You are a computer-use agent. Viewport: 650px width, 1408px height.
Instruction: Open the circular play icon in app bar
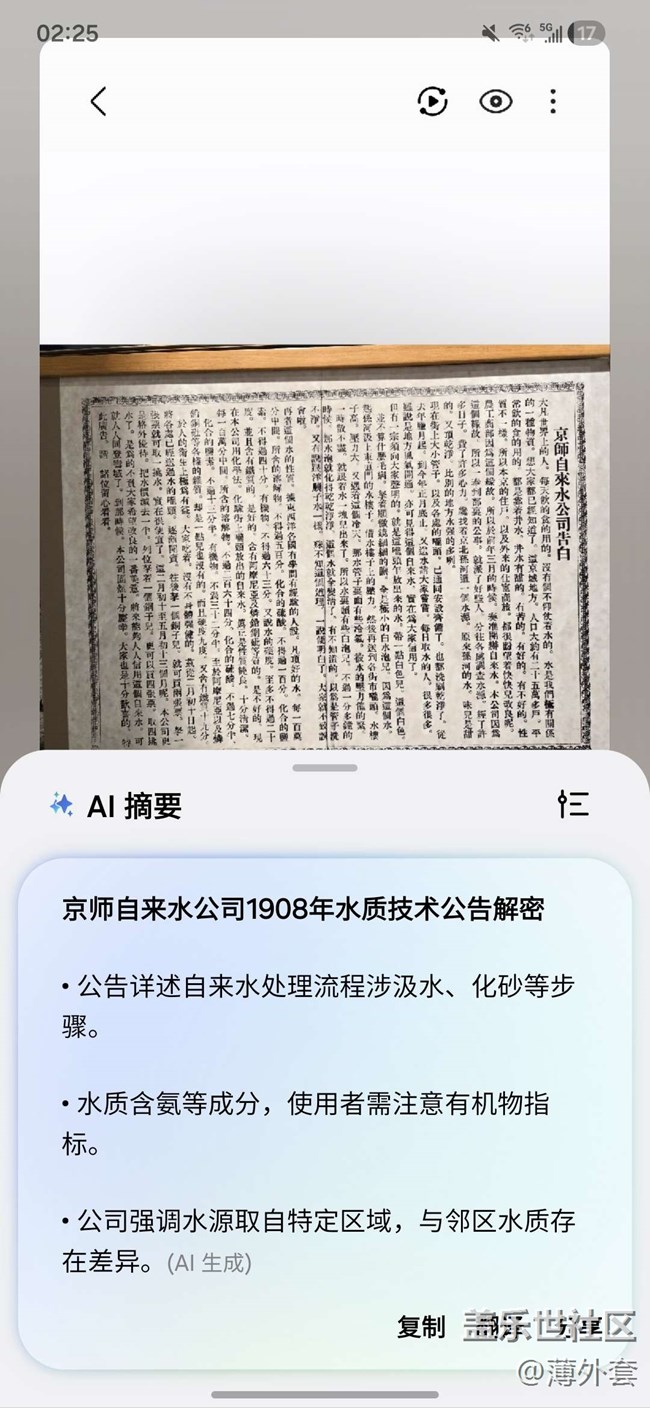432,101
